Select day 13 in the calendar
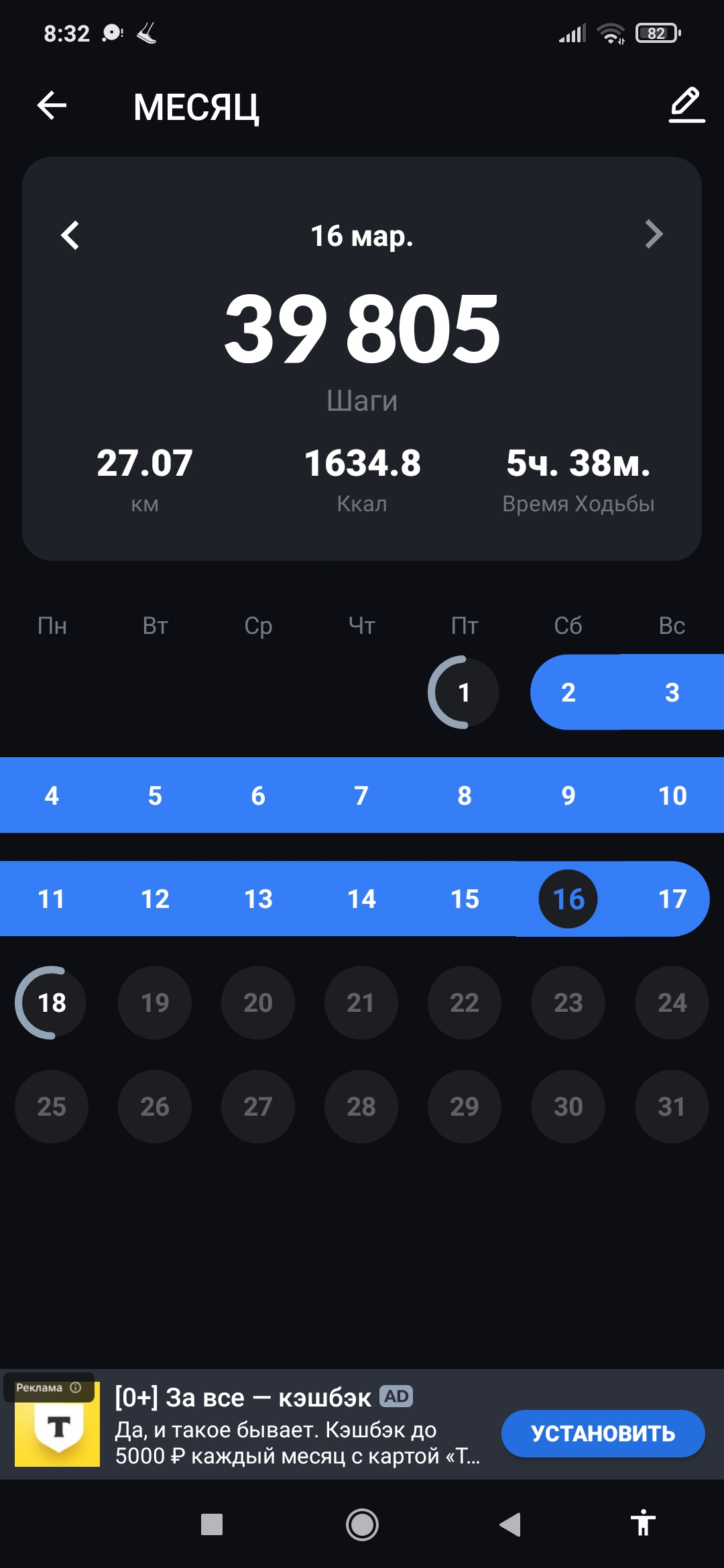This screenshot has width=724, height=1568. coord(258,899)
